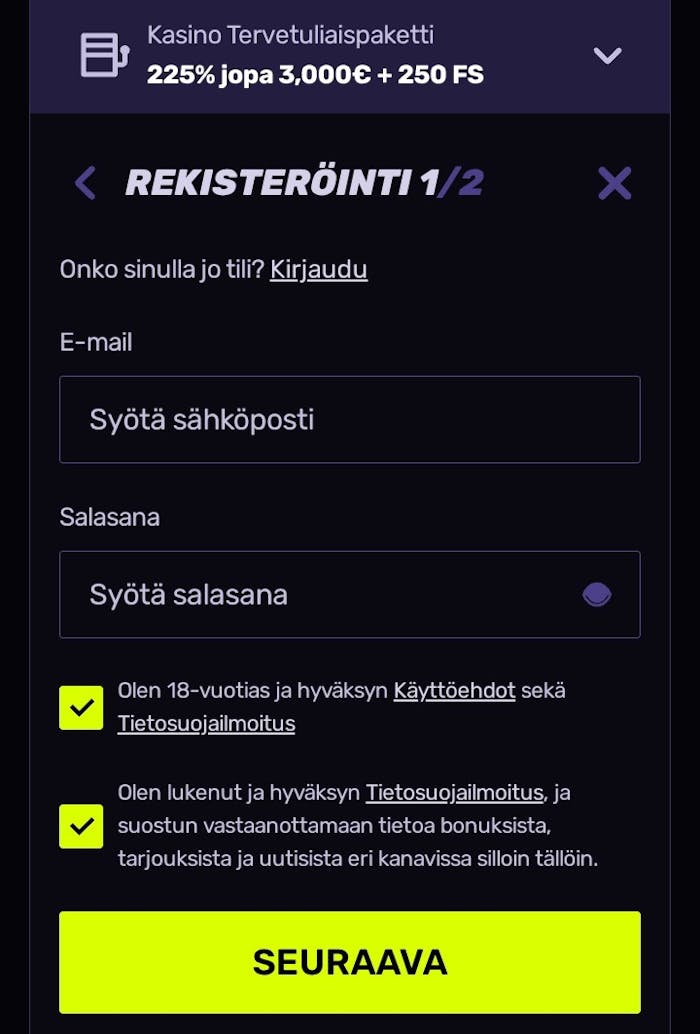
Task: Focus the Salasana password field
Action: (x=320, y=594)
